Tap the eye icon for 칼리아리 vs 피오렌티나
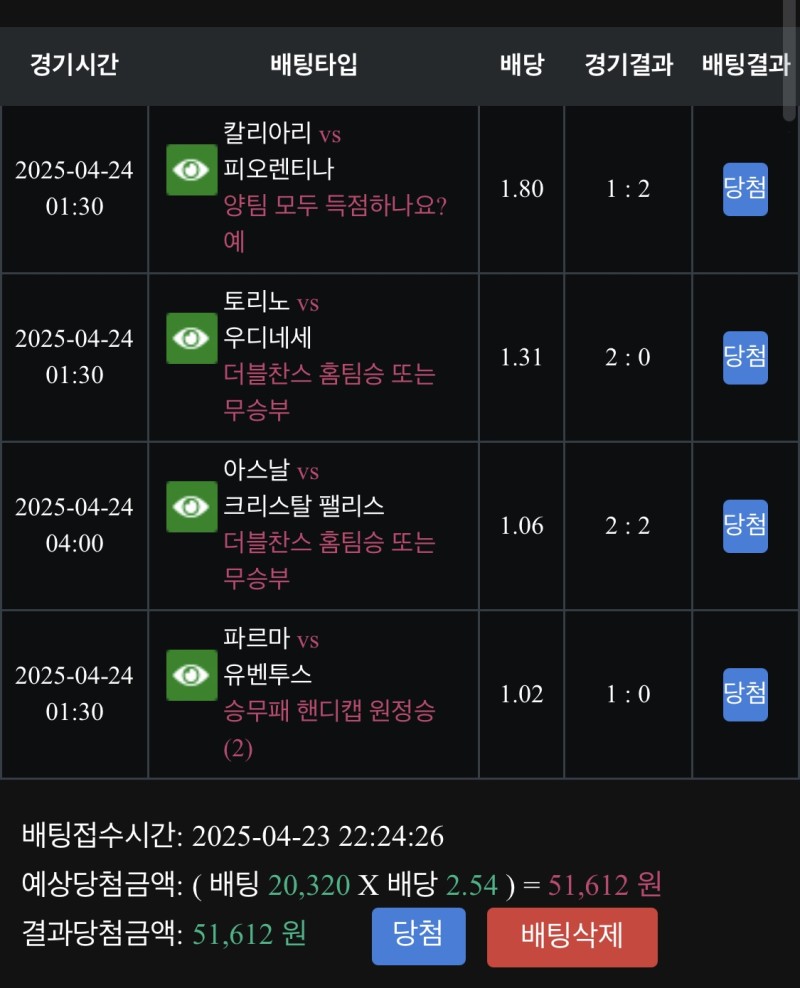 [x=191, y=170]
